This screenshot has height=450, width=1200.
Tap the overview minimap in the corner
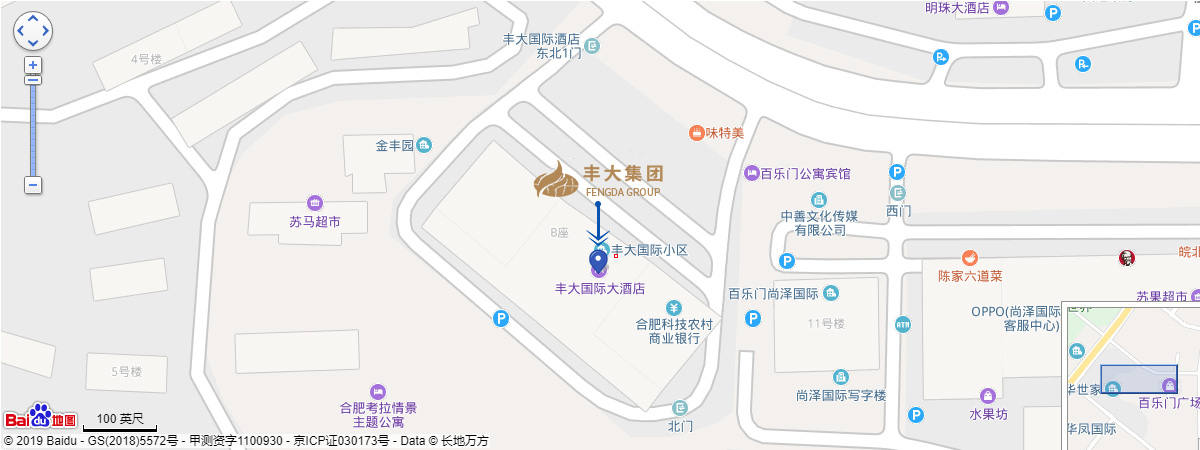coord(1130,375)
